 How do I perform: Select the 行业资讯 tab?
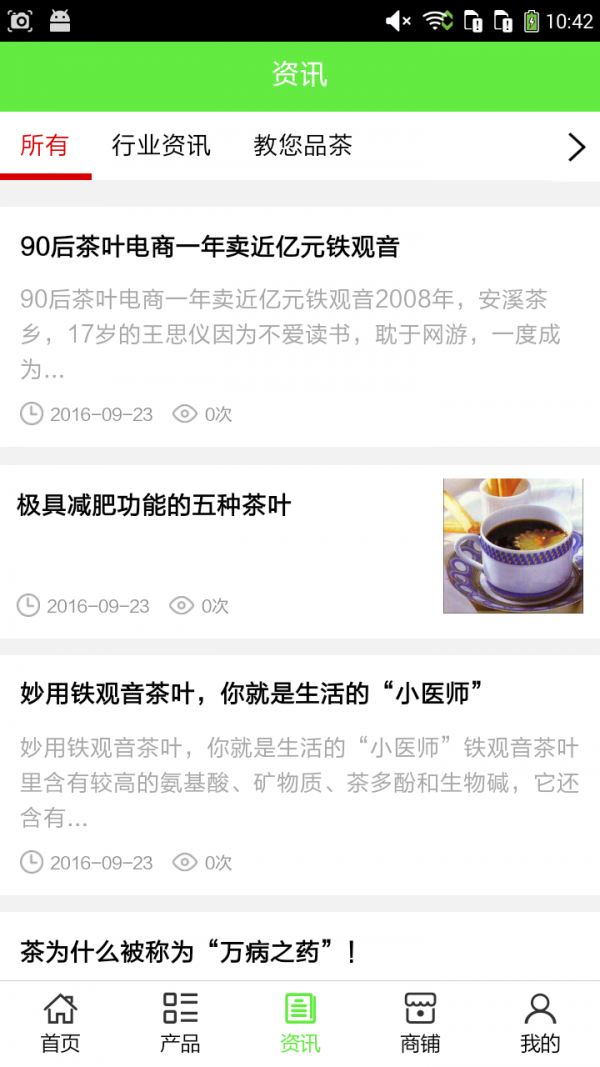pyautogui.click(x=161, y=146)
